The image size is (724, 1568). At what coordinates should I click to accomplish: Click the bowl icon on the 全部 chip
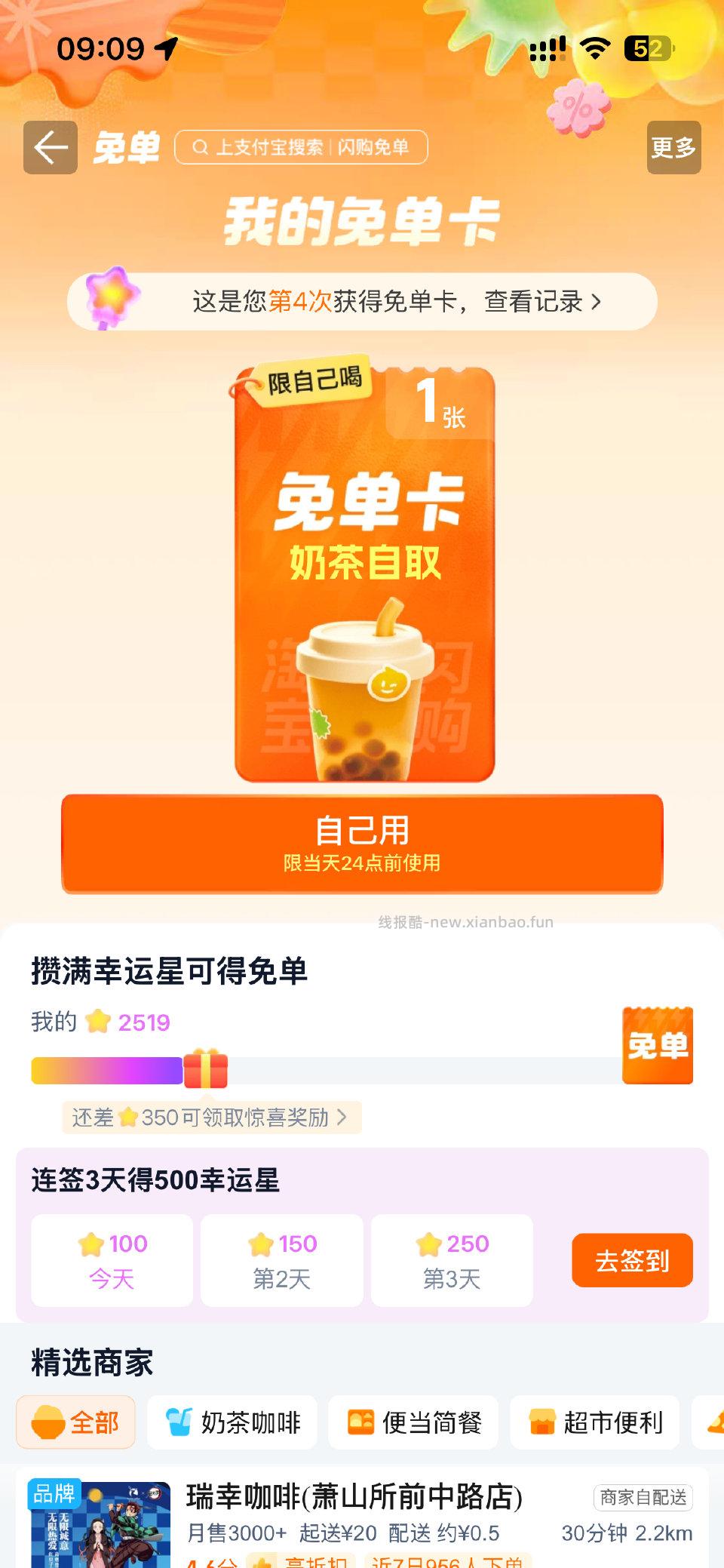(47, 1422)
